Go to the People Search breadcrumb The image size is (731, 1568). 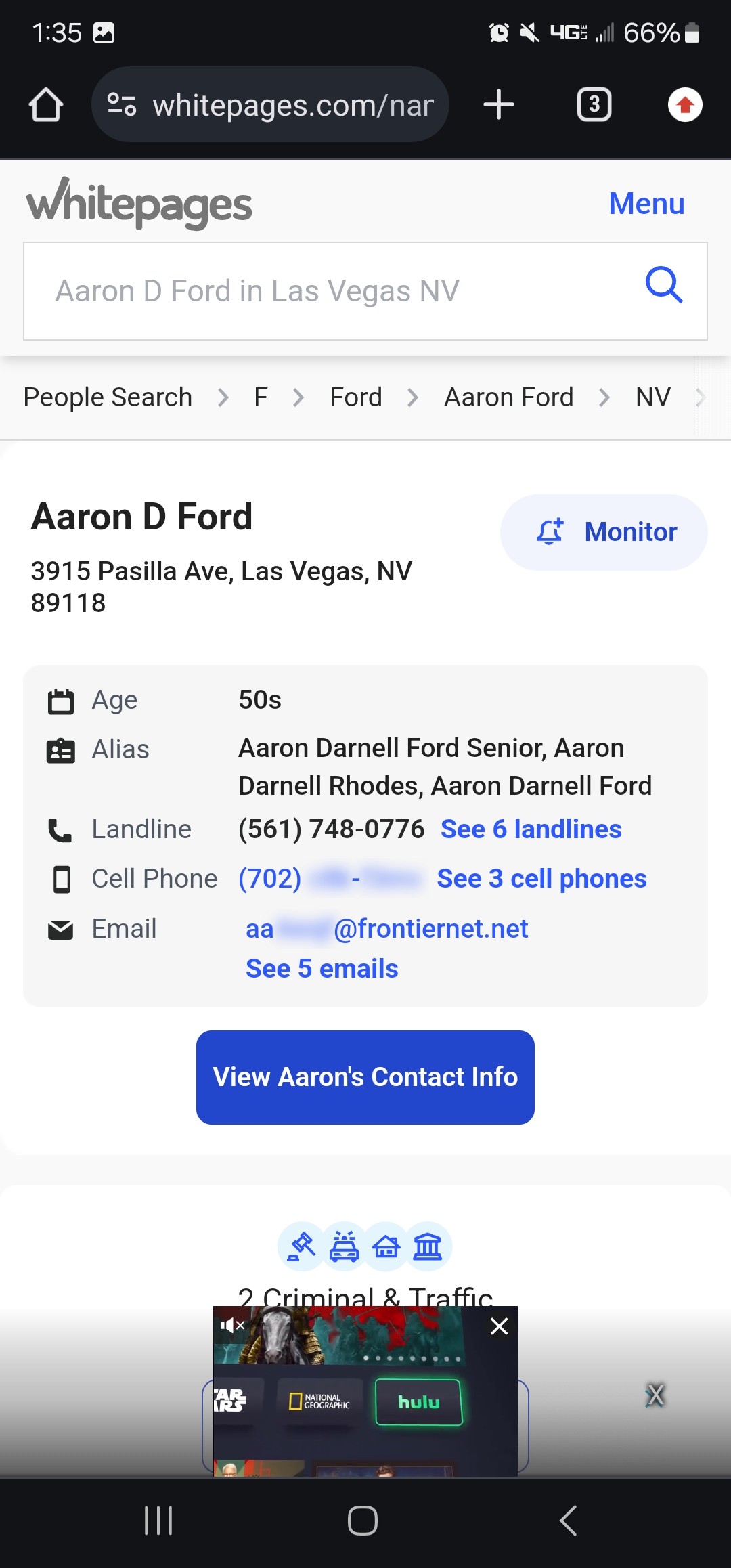pyautogui.click(x=108, y=397)
